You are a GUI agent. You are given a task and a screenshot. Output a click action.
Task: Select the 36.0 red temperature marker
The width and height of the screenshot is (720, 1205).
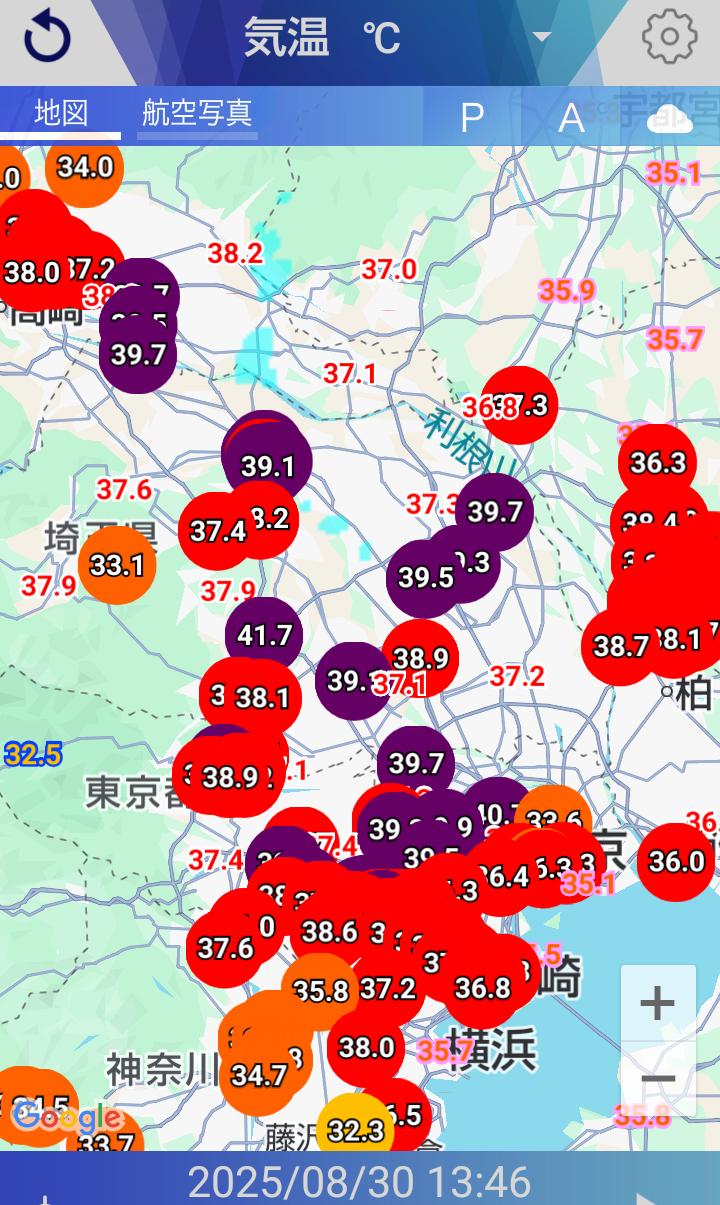677,861
